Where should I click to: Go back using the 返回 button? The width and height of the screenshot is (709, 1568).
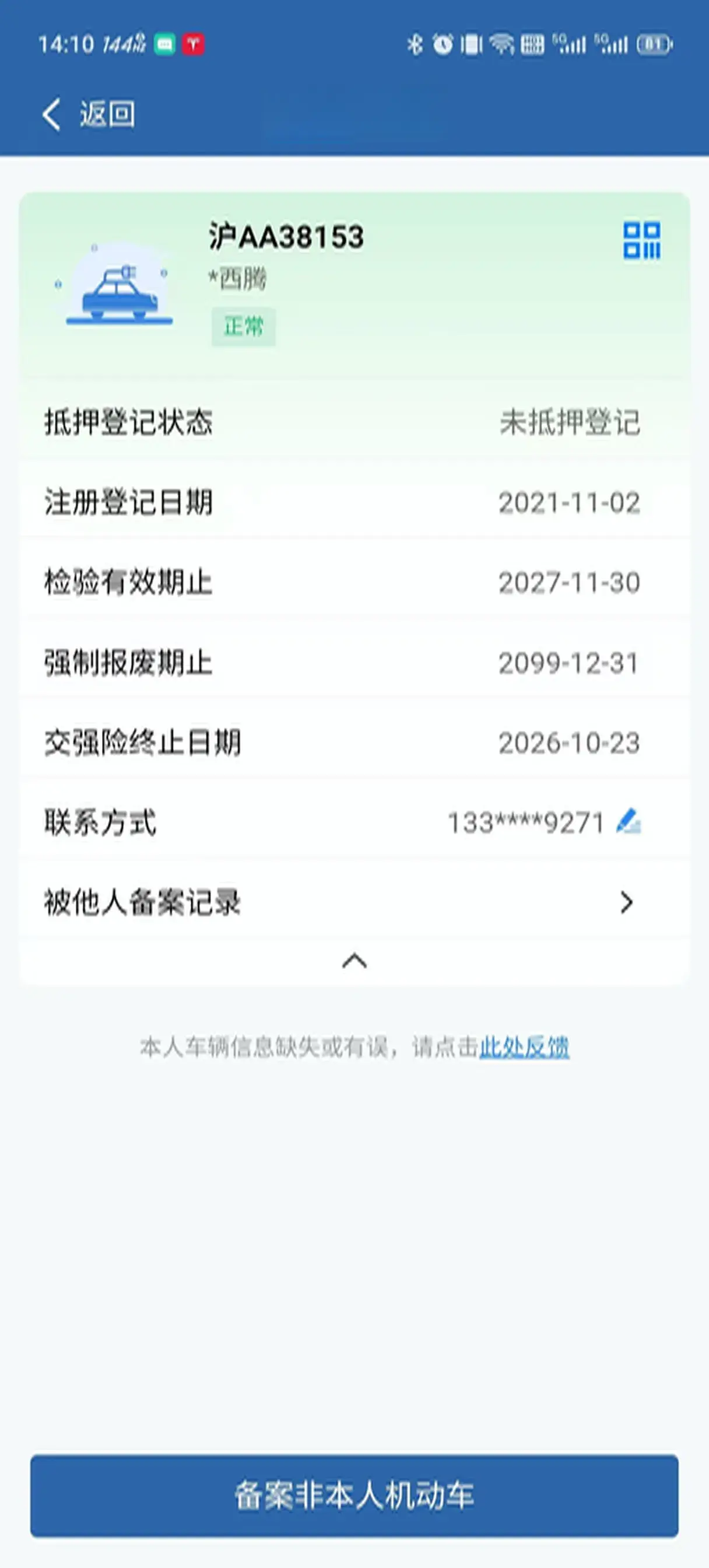[x=89, y=114]
